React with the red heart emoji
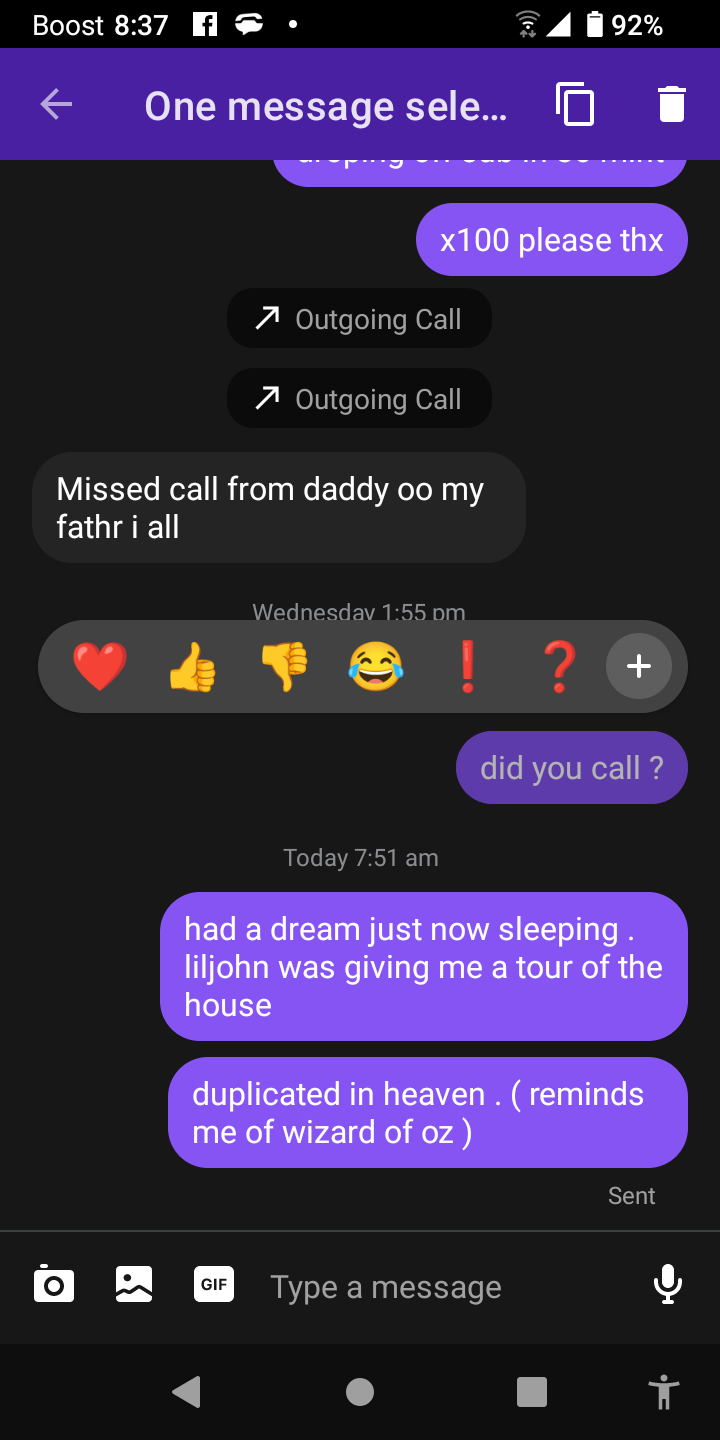 coord(100,667)
